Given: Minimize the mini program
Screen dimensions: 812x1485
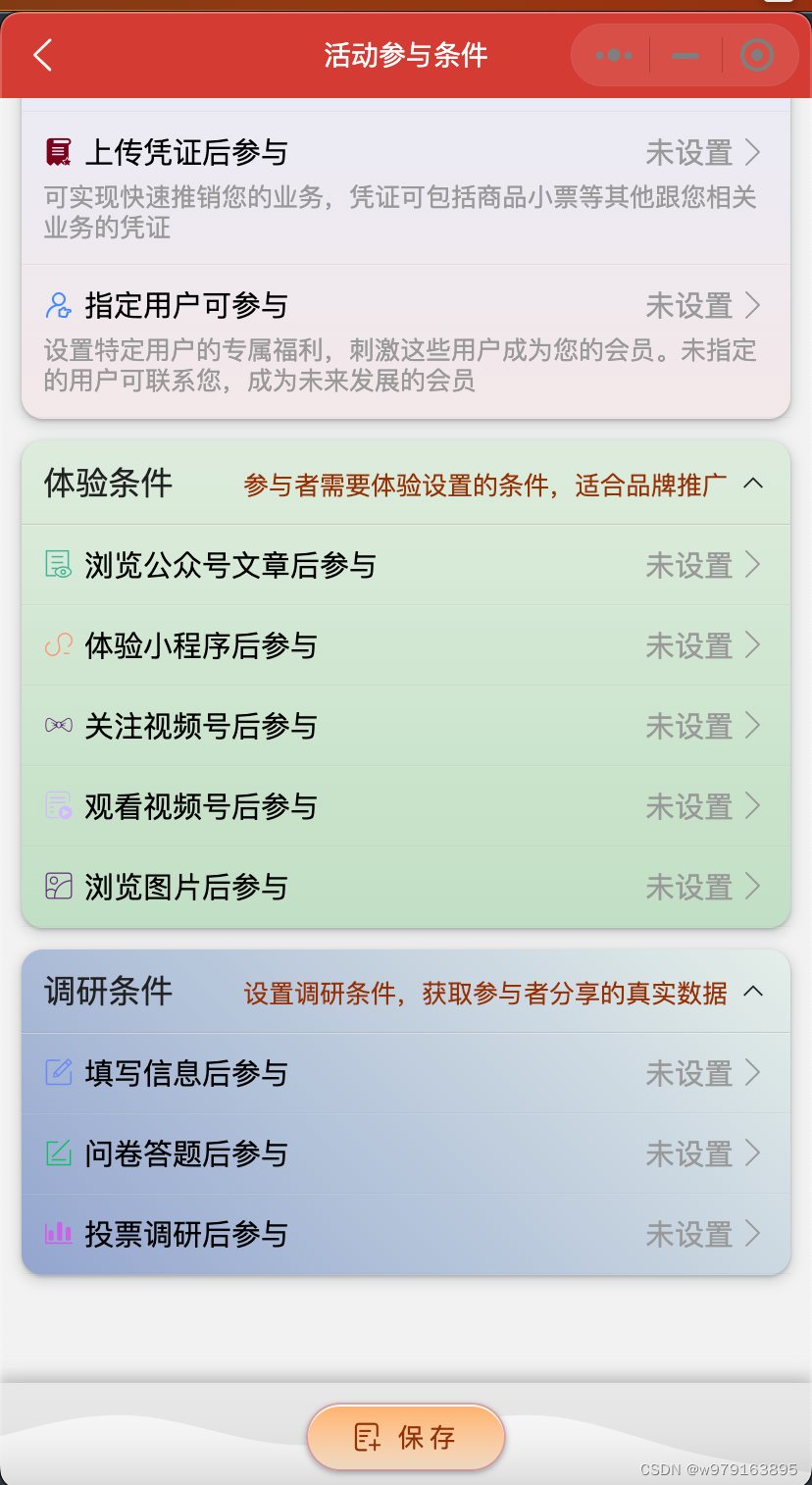Looking at the screenshot, I should [x=685, y=55].
